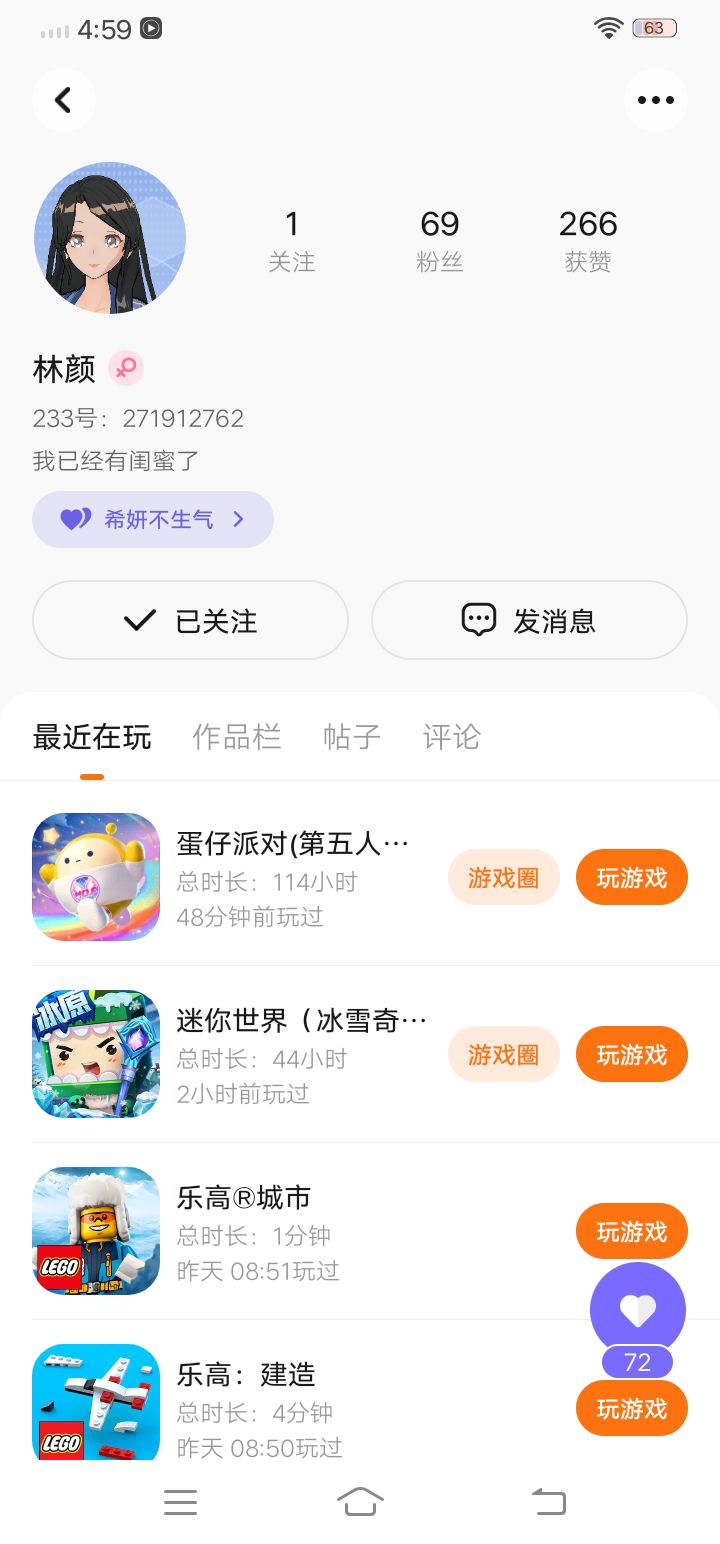Play 迷你世界 with 玩游戏 button
This screenshot has width=720, height=1544.
pos(631,1055)
